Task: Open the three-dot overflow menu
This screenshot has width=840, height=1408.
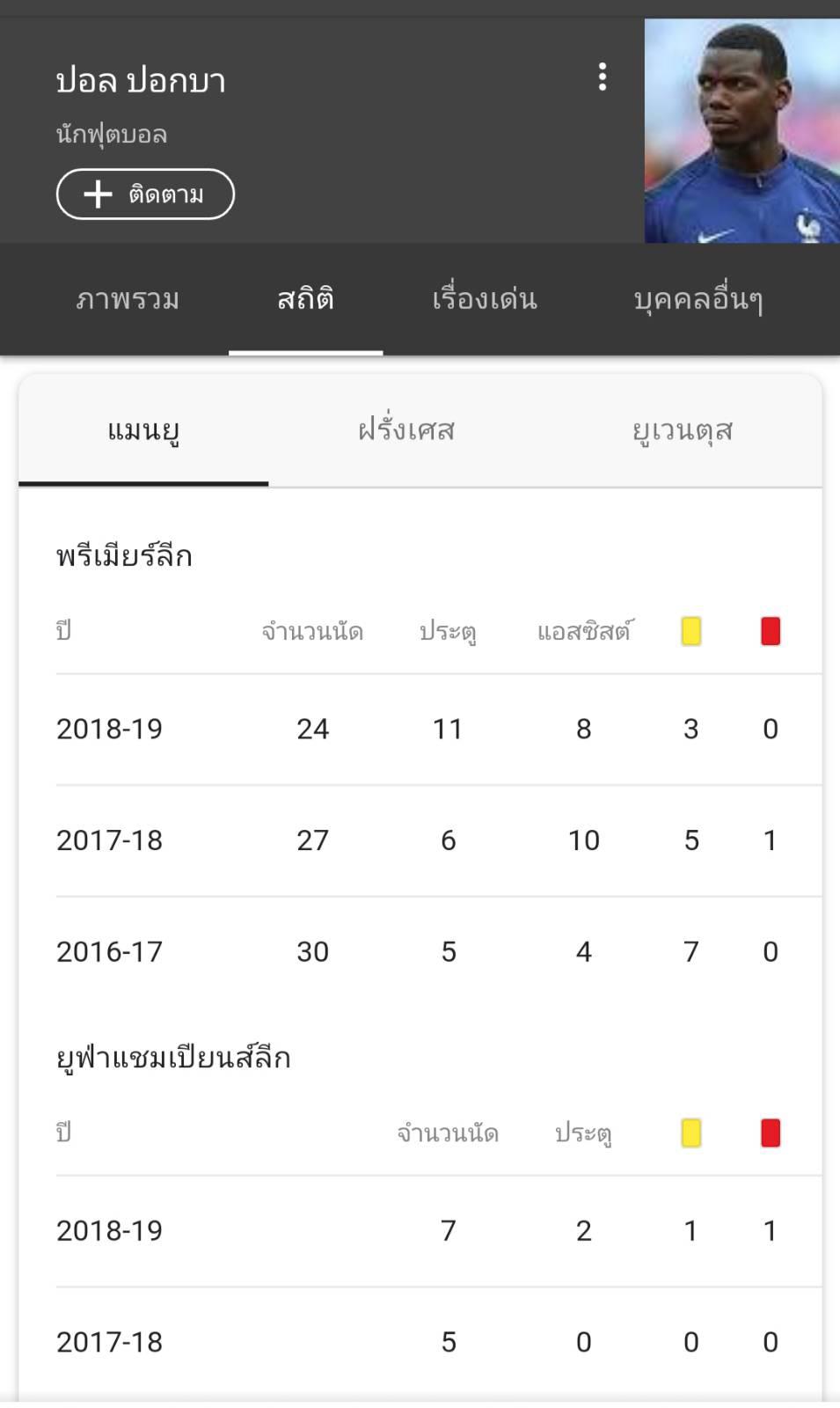Action: 602,77
